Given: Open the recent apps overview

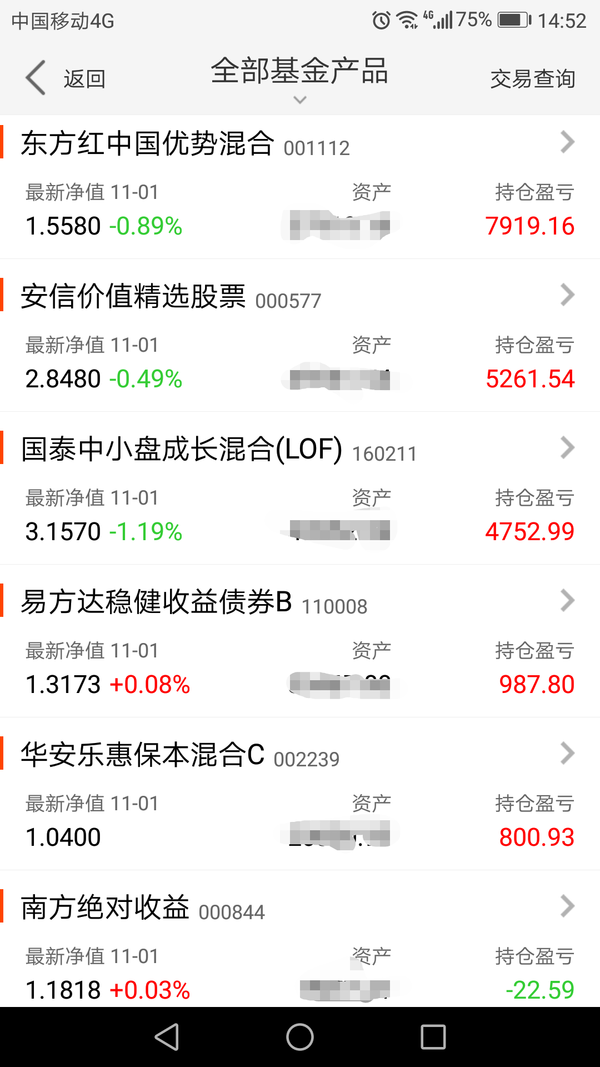Looking at the screenshot, I should (433, 1037).
